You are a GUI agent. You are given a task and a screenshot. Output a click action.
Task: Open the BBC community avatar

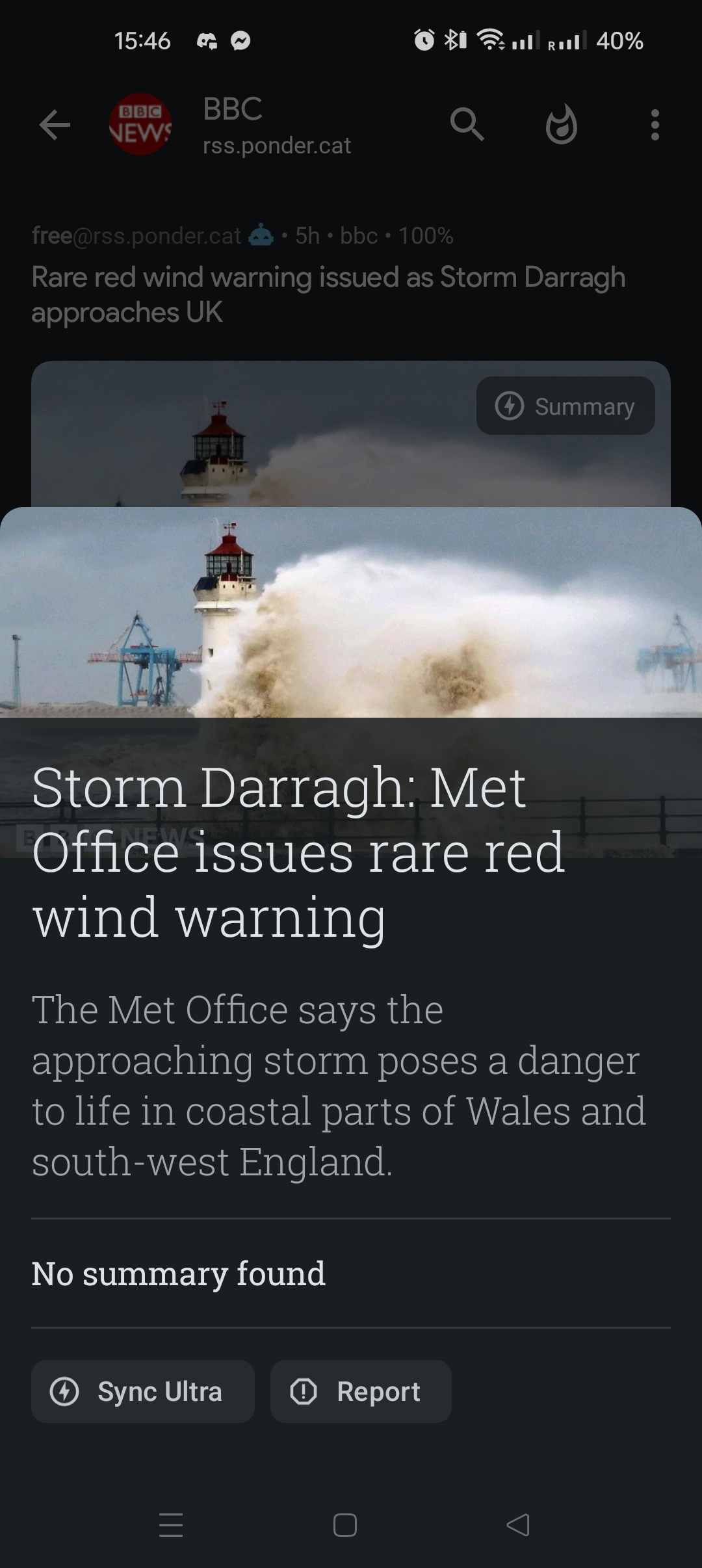(140, 124)
